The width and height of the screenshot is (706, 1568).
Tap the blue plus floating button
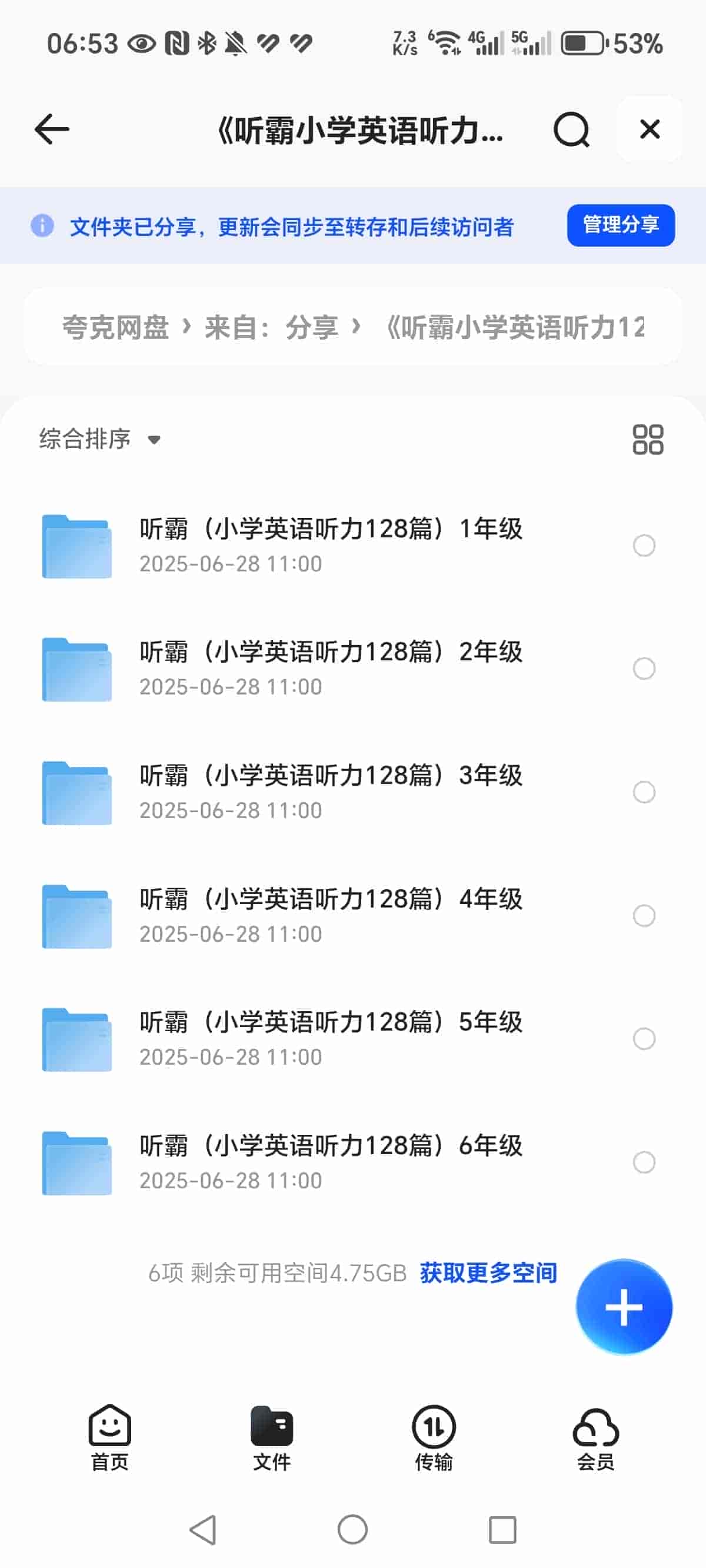pyautogui.click(x=623, y=1306)
